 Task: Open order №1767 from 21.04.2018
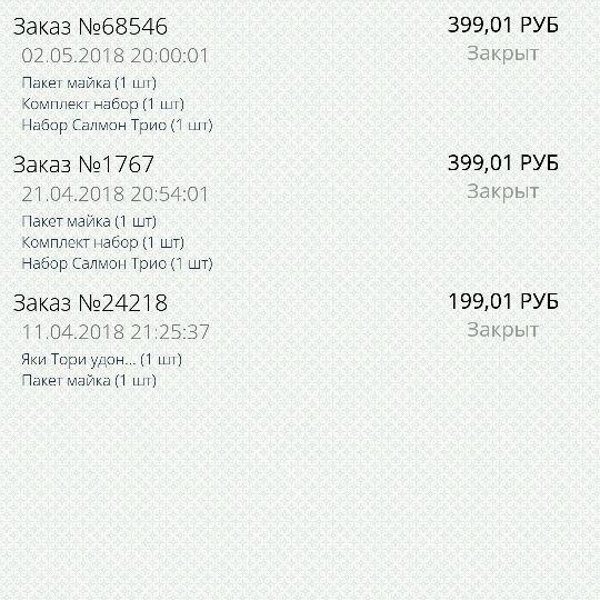(x=84, y=165)
